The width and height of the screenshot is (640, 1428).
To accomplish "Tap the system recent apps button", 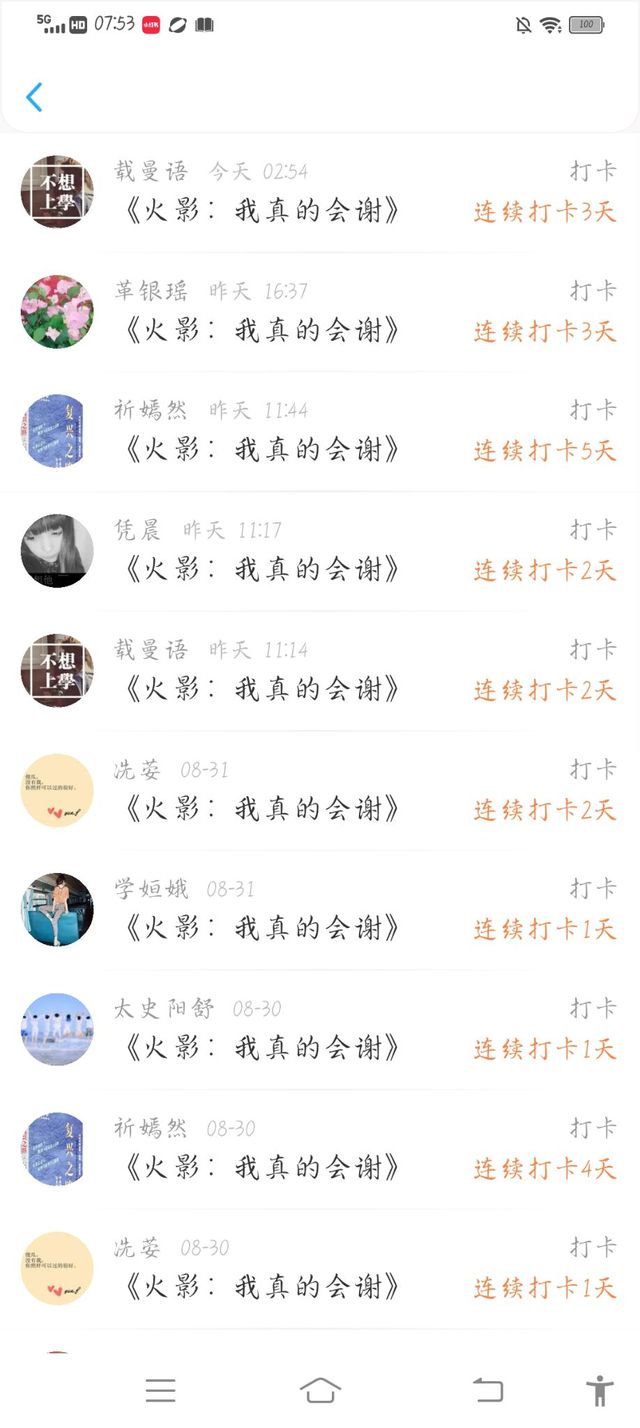I will [x=160, y=1390].
